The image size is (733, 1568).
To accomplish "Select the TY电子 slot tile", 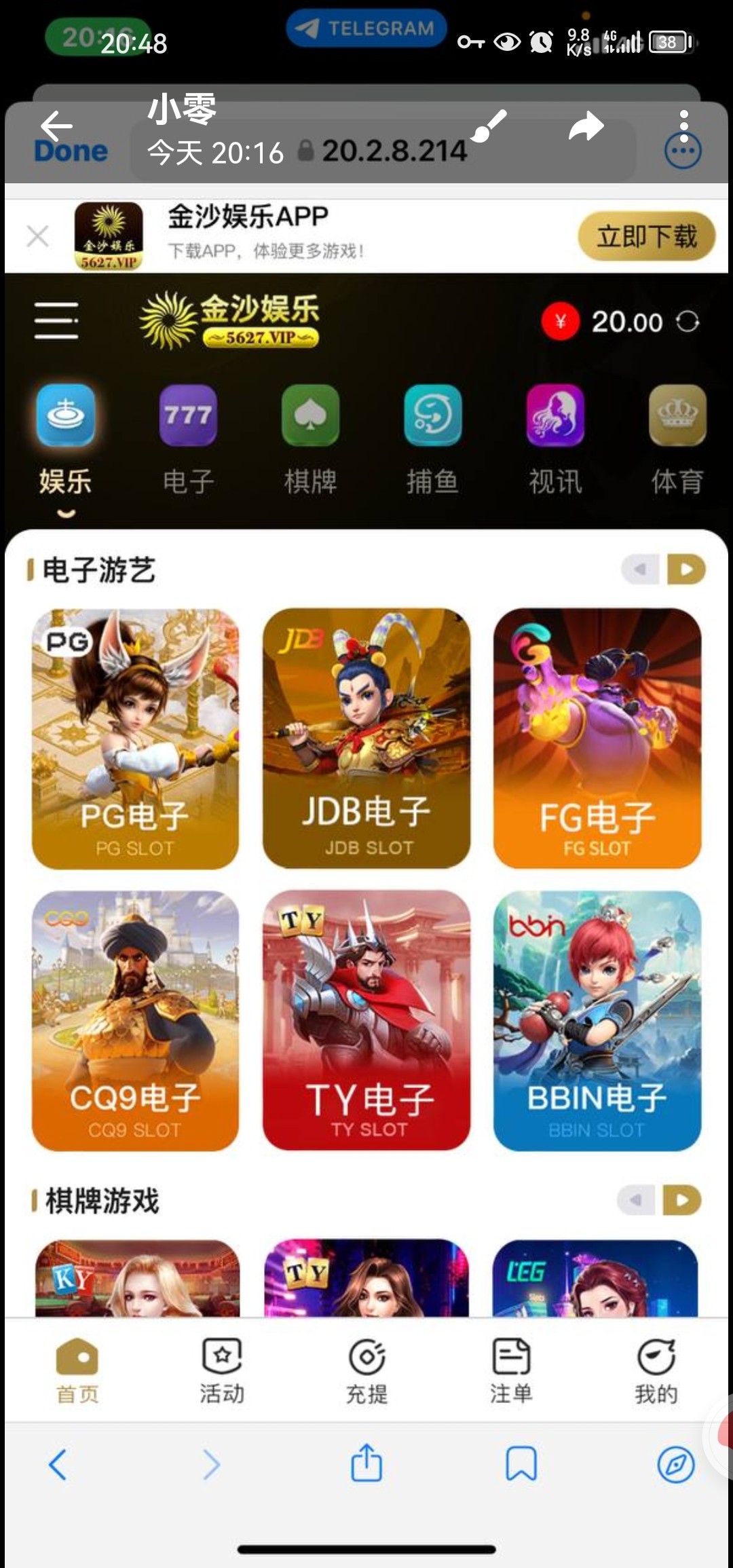I will [366, 1020].
